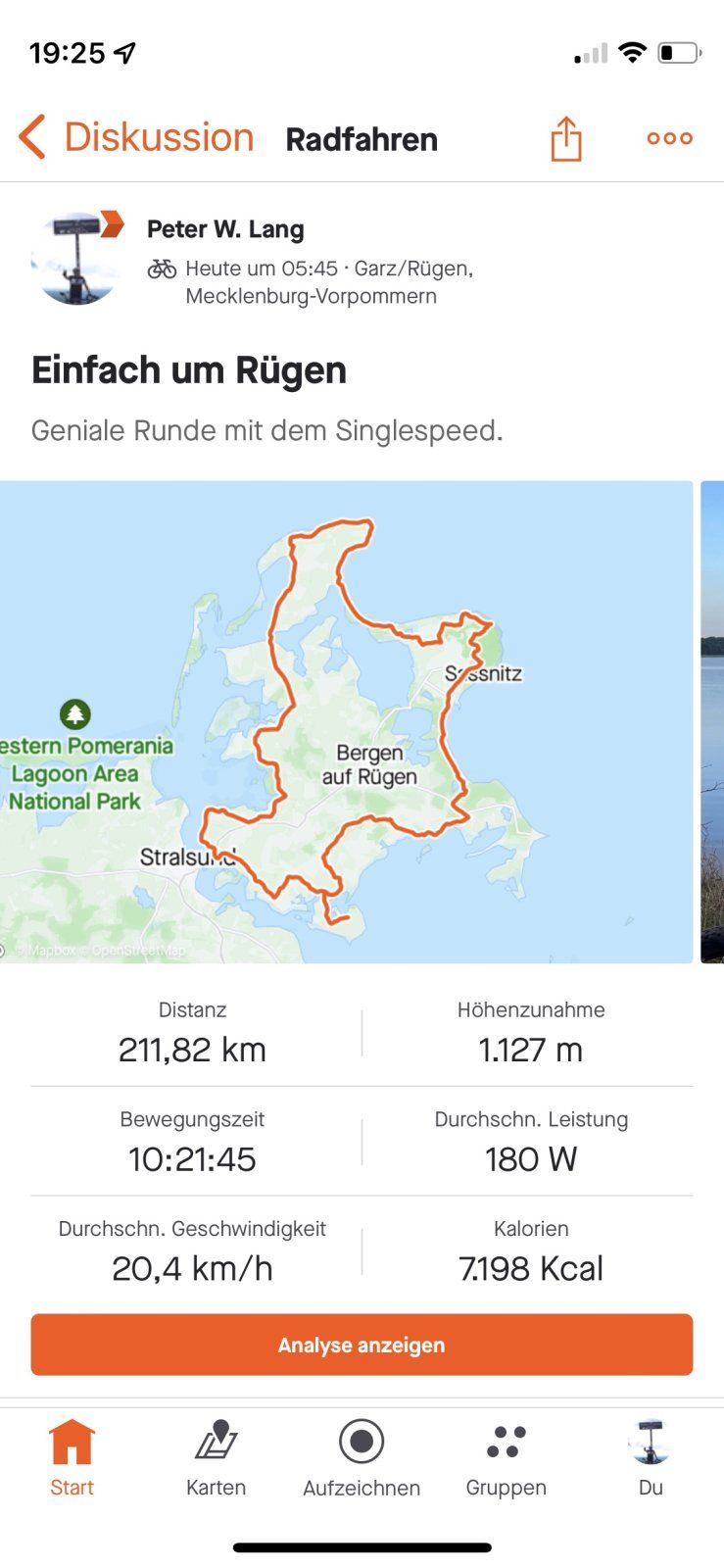724x1568 pixels.
Task: Open the photo next to the map
Action: [712, 721]
